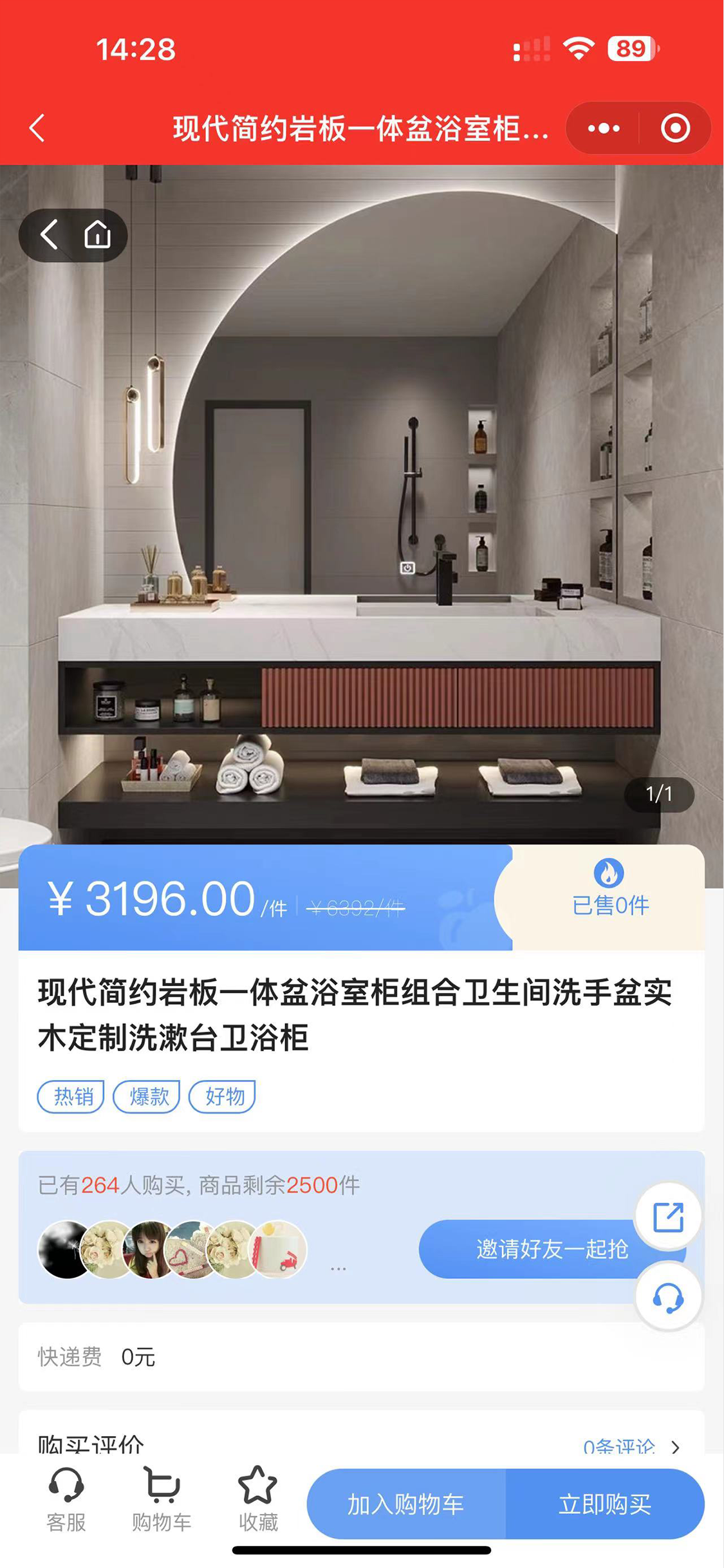Open 客服 in the bottom bar
This screenshot has height=1568, width=724.
(x=66, y=1500)
